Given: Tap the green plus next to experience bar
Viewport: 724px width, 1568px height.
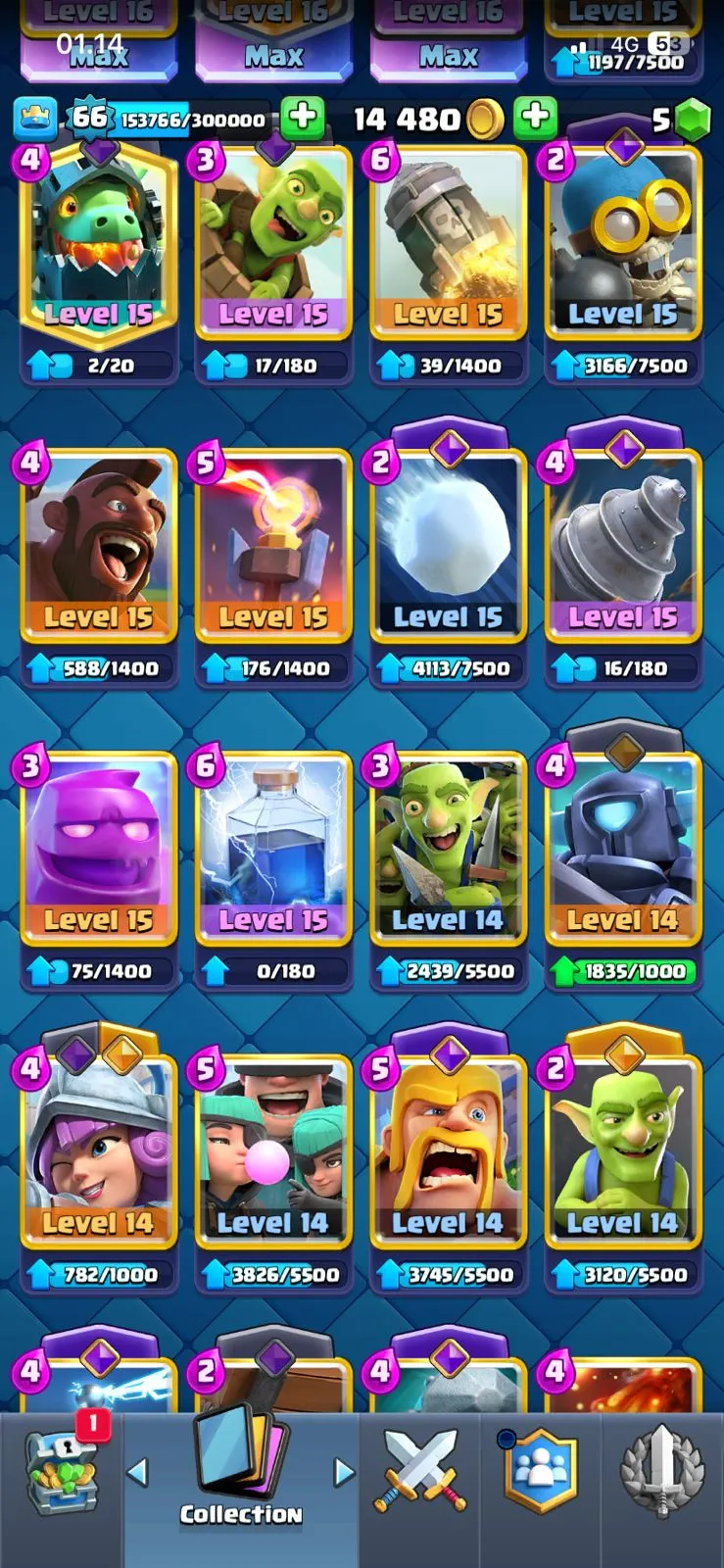Looking at the screenshot, I should 302,119.
